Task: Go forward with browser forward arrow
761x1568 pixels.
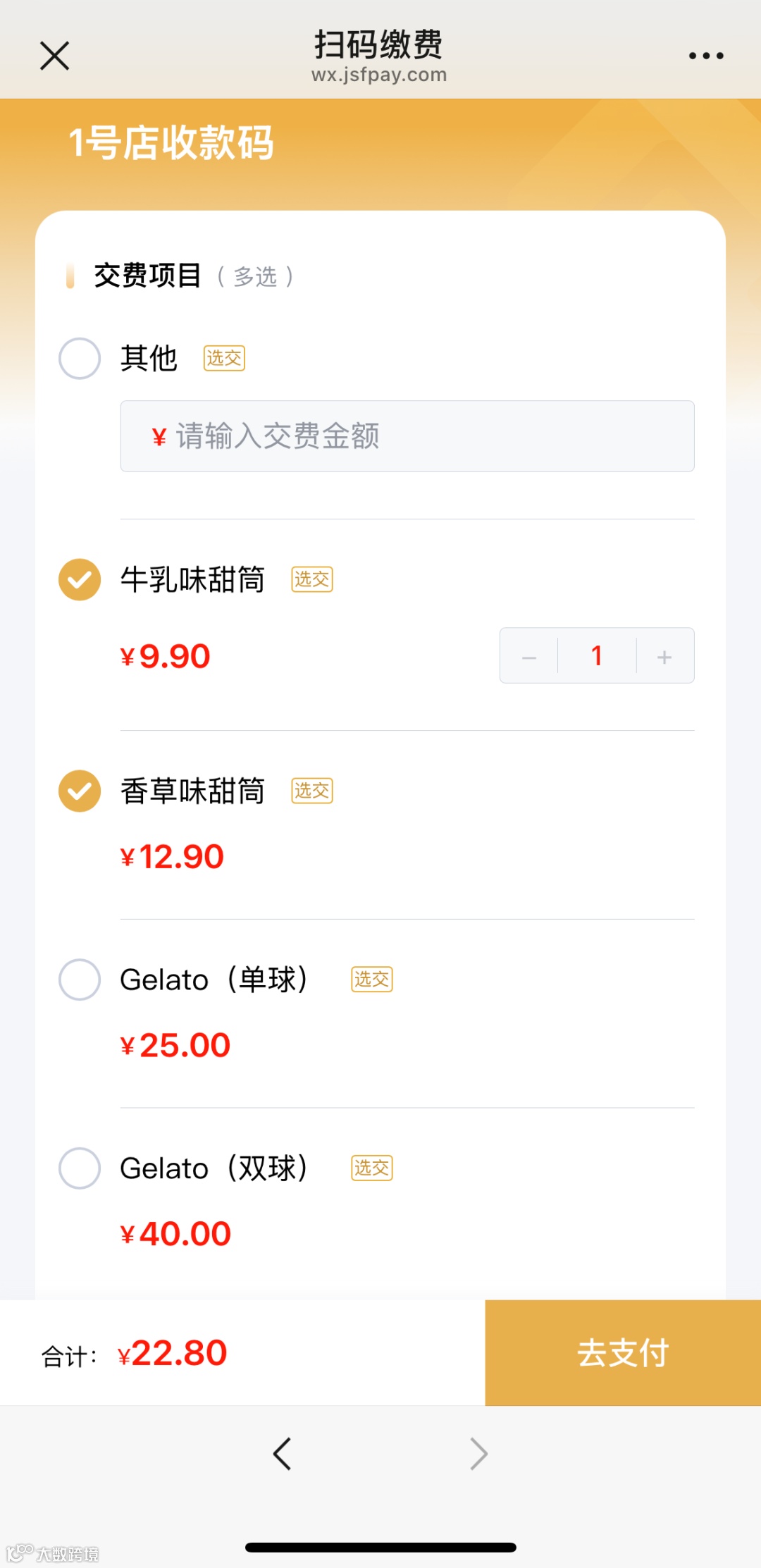Action: tap(479, 1453)
